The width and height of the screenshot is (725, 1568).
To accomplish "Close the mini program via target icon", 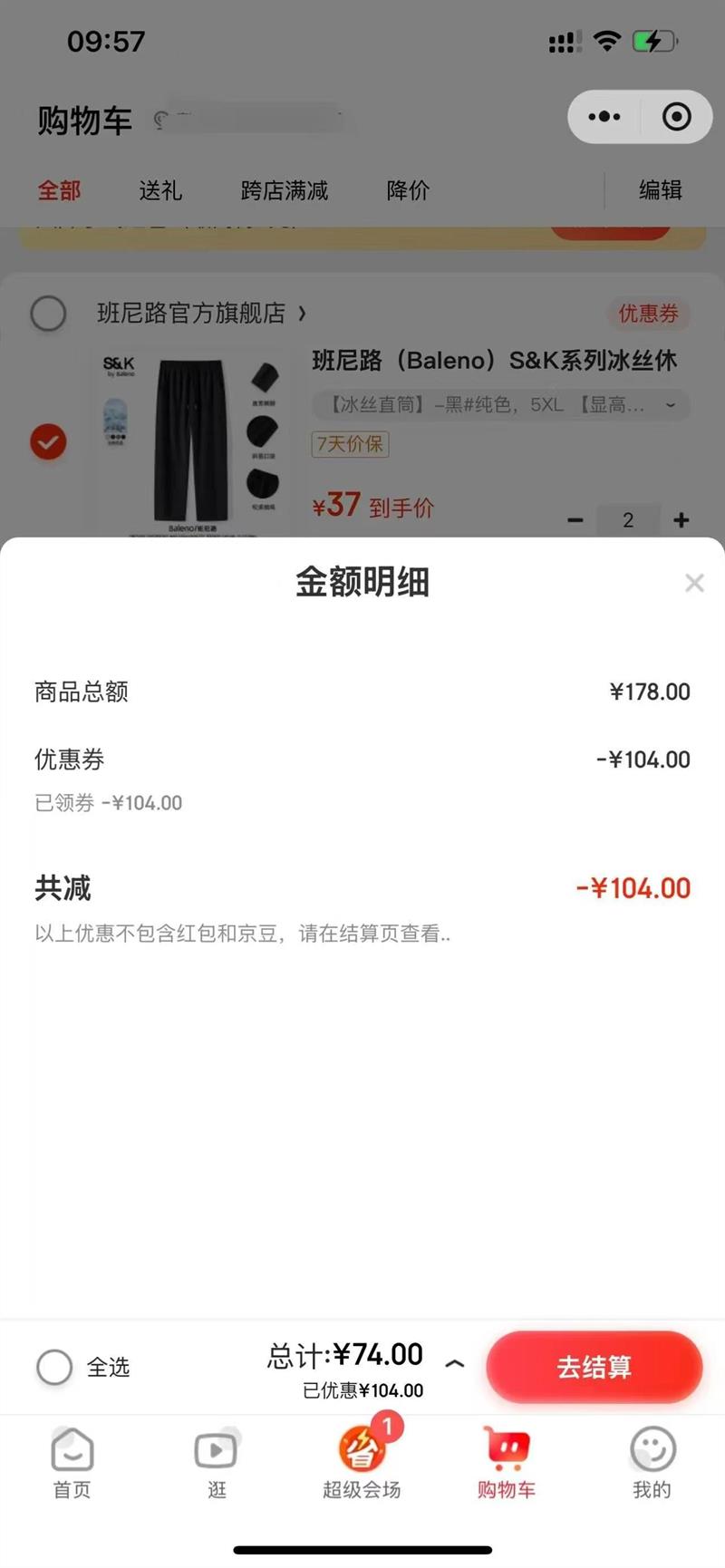I will (676, 117).
